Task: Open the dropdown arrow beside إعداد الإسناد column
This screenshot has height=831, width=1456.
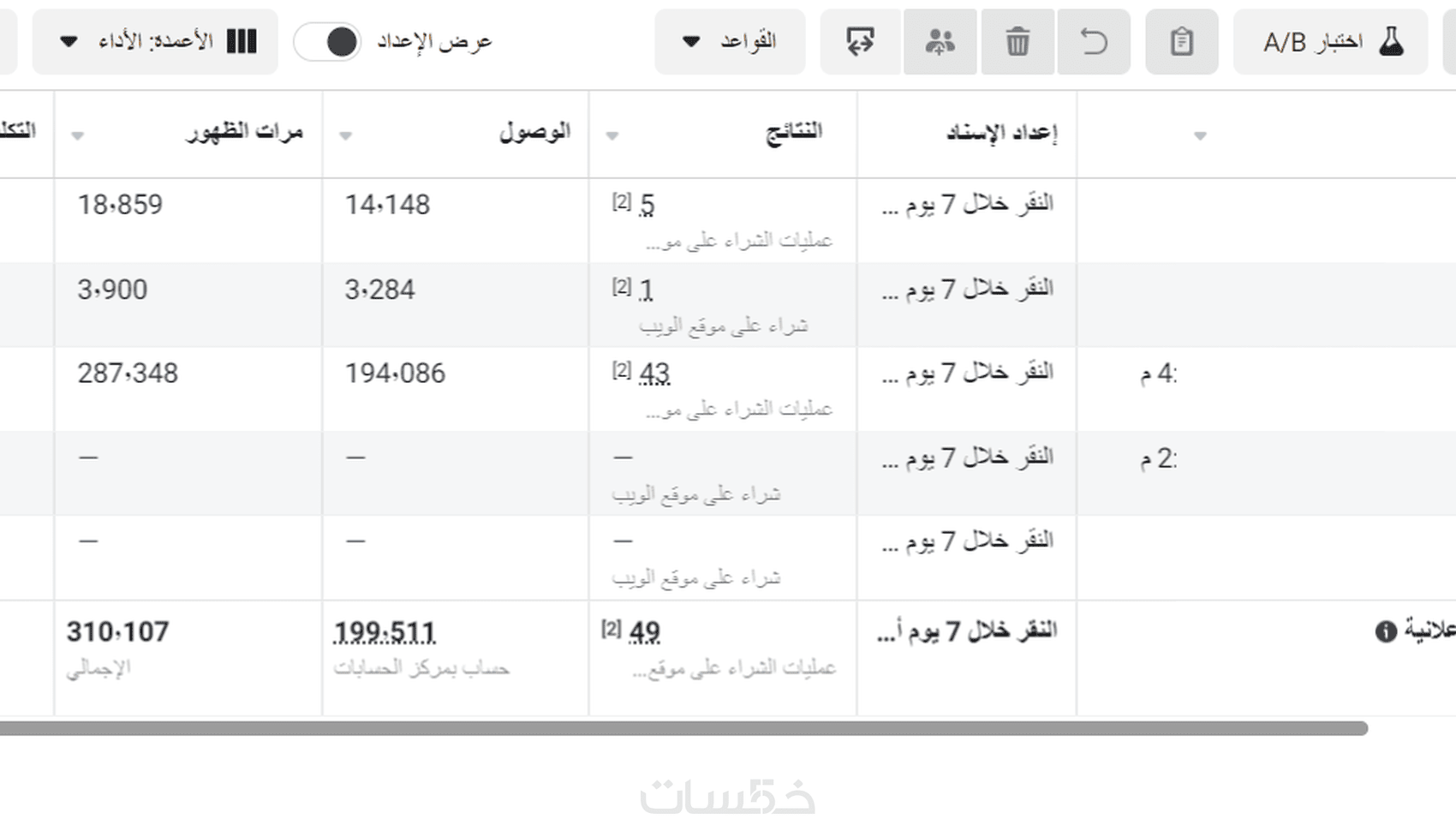Action: tap(1200, 135)
